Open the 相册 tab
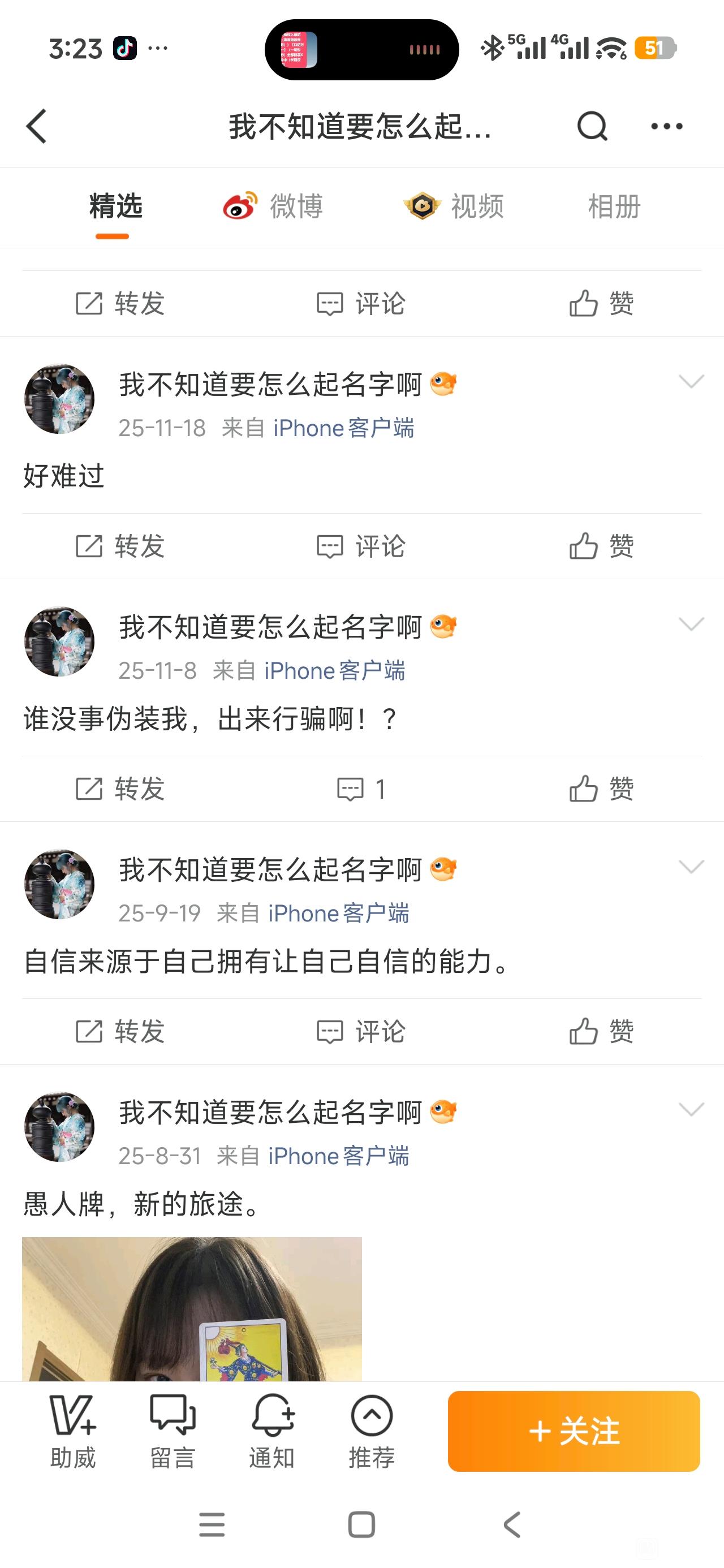 coord(614,206)
